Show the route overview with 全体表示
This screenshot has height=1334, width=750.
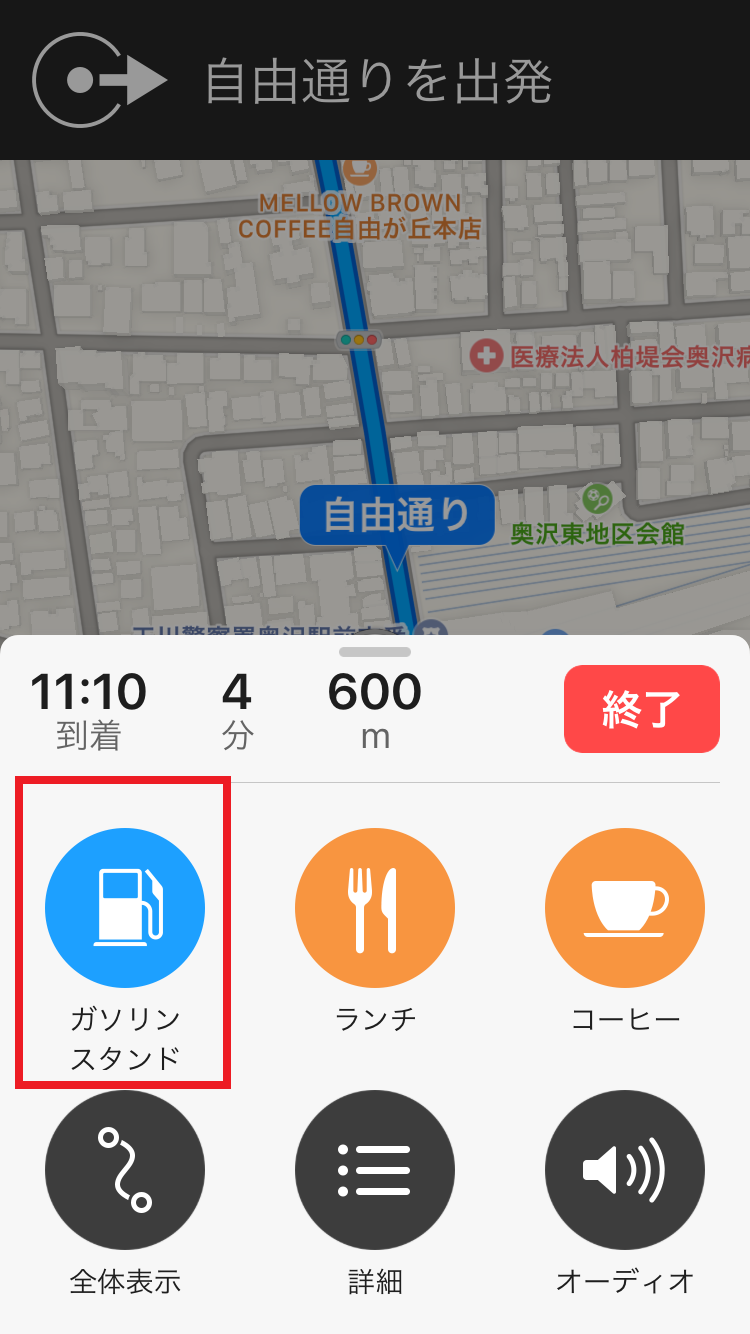point(125,1170)
